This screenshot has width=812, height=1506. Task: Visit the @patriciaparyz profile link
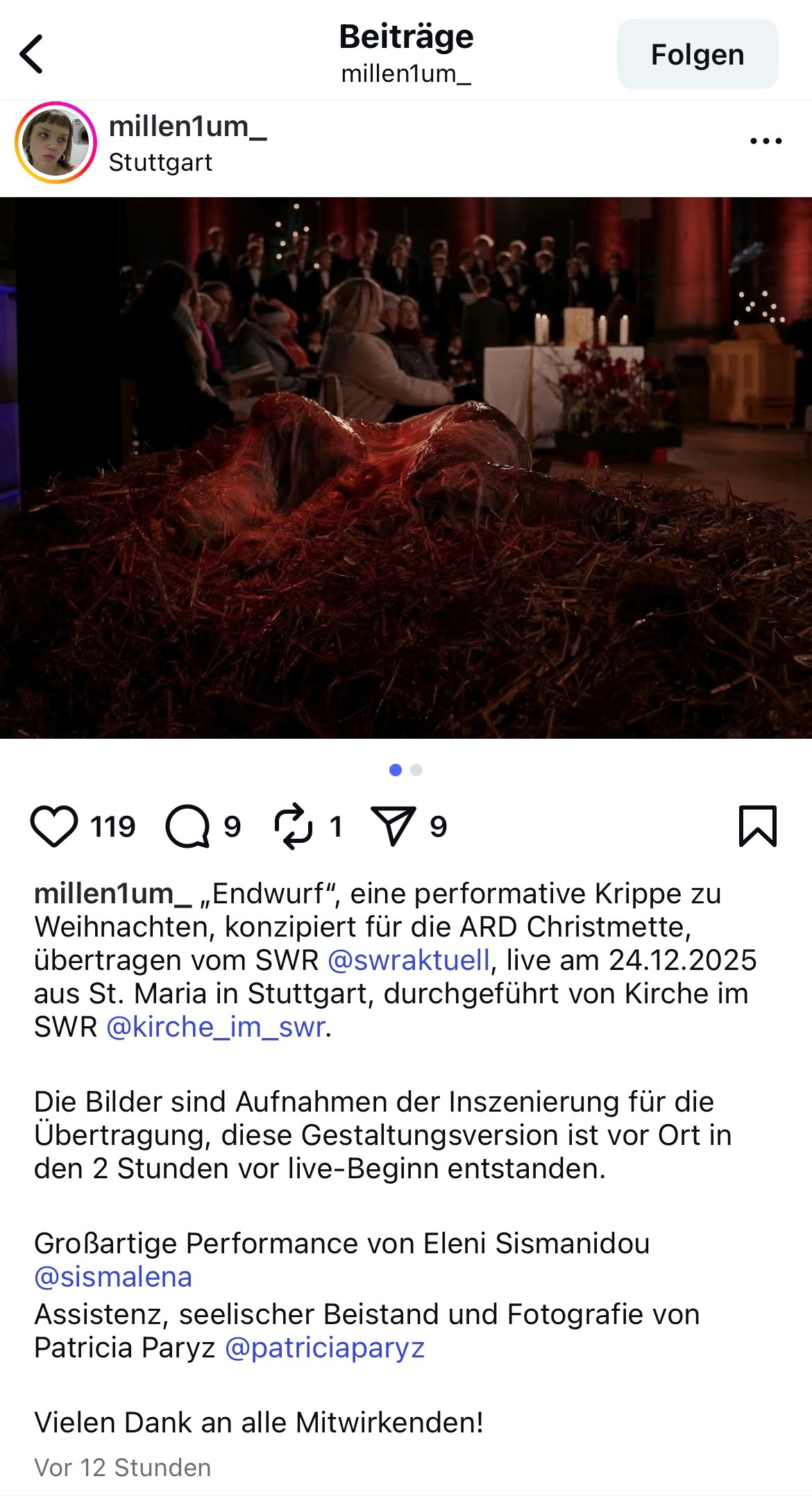325,1348
